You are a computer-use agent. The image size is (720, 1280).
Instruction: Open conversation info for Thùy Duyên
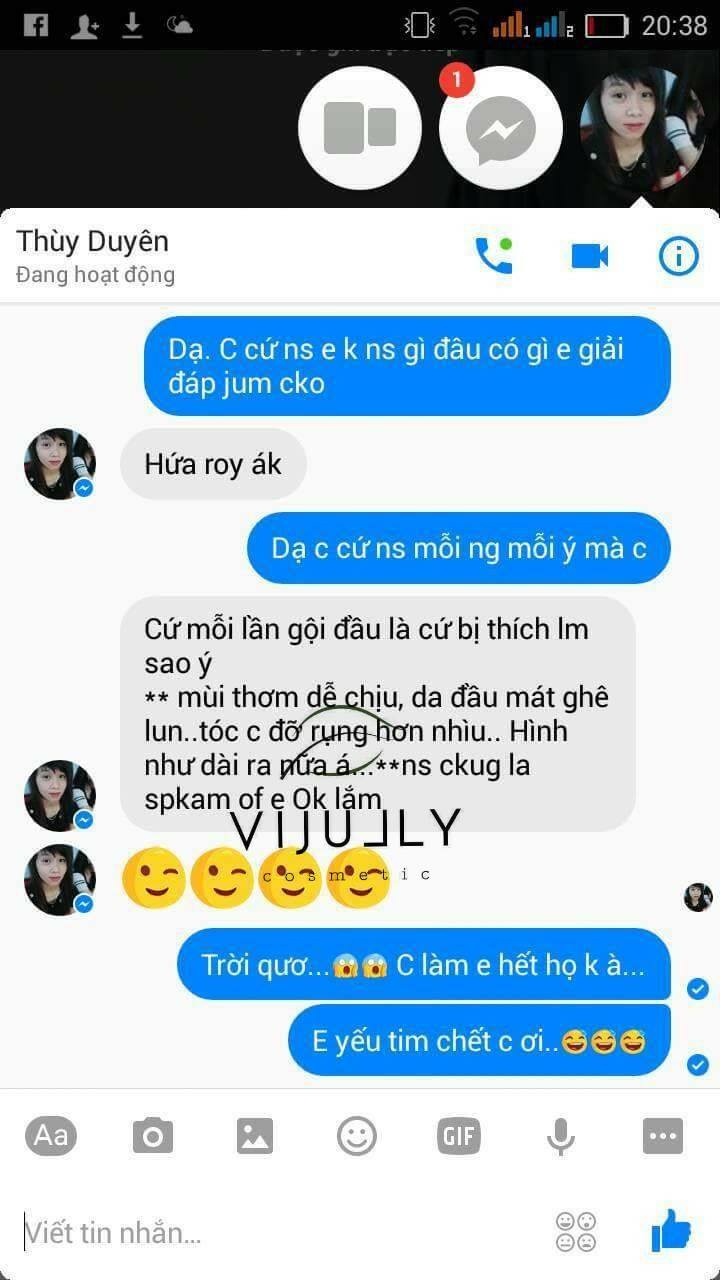pos(678,257)
